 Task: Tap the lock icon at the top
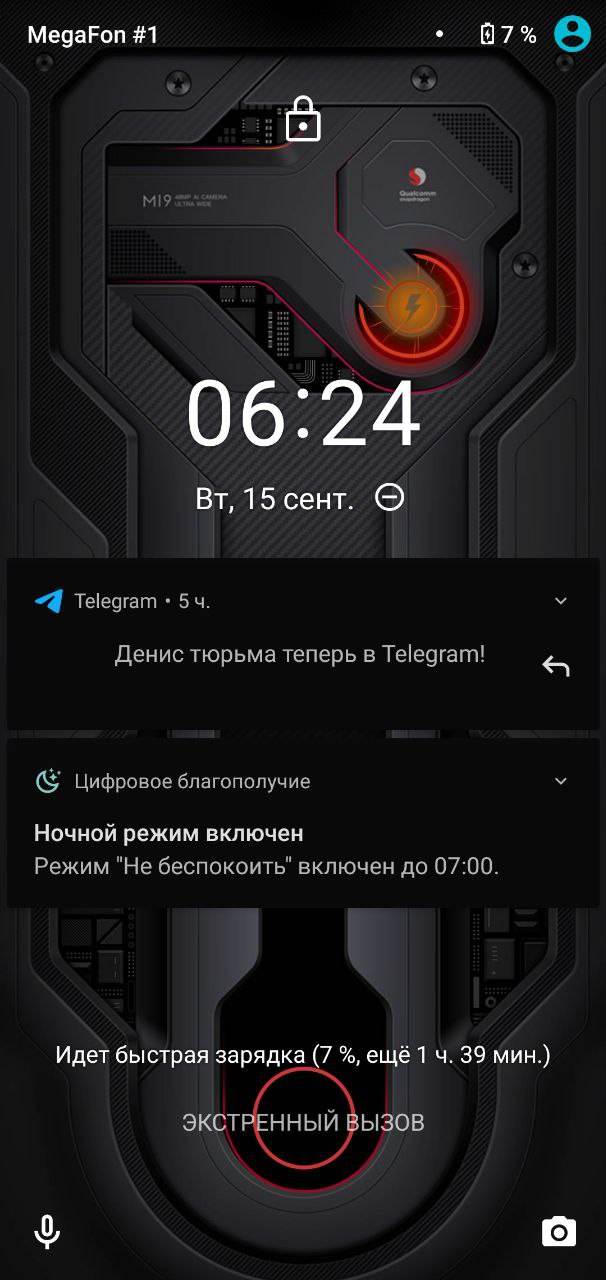point(303,120)
